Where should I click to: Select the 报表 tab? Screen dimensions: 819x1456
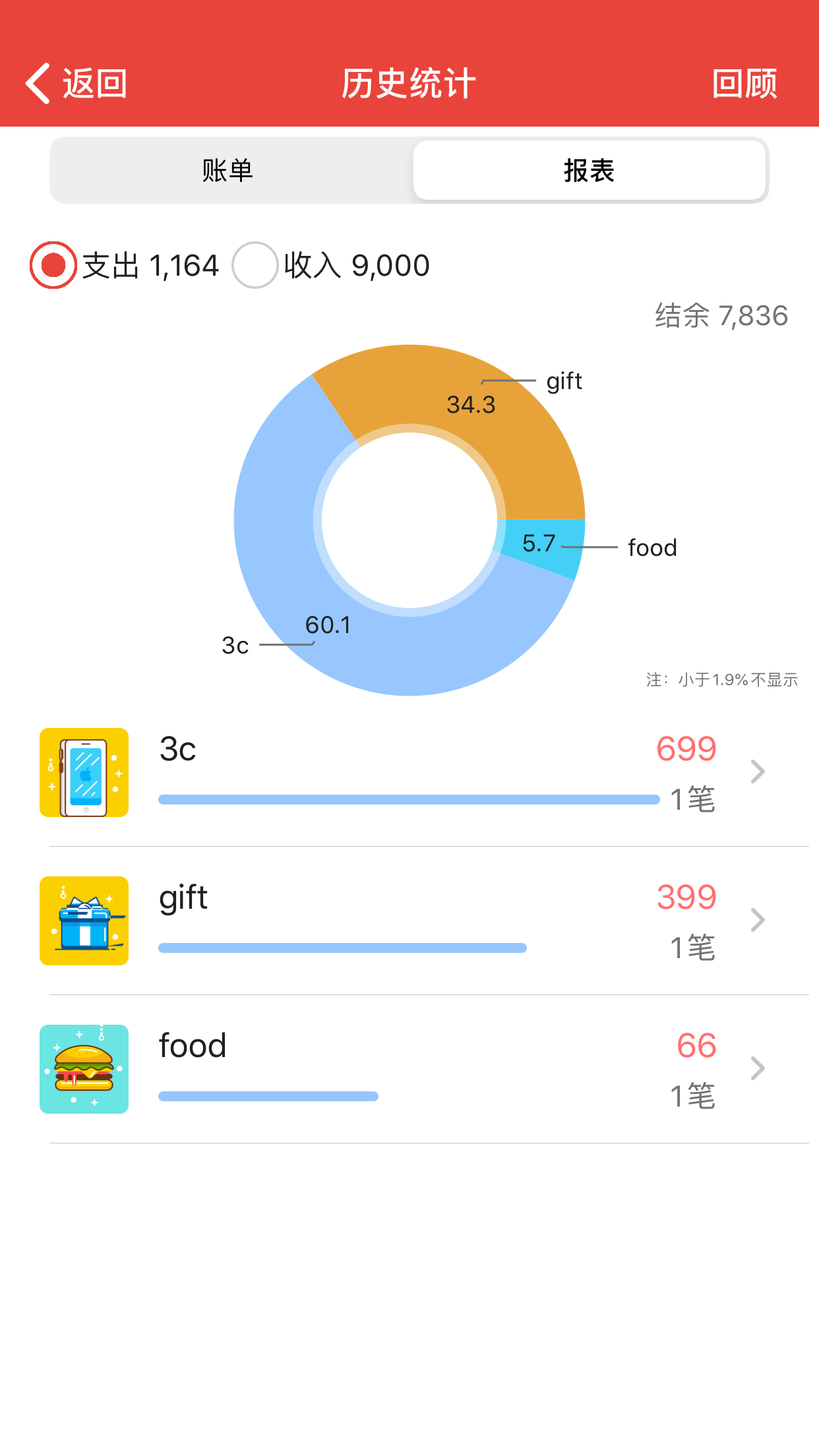point(589,171)
